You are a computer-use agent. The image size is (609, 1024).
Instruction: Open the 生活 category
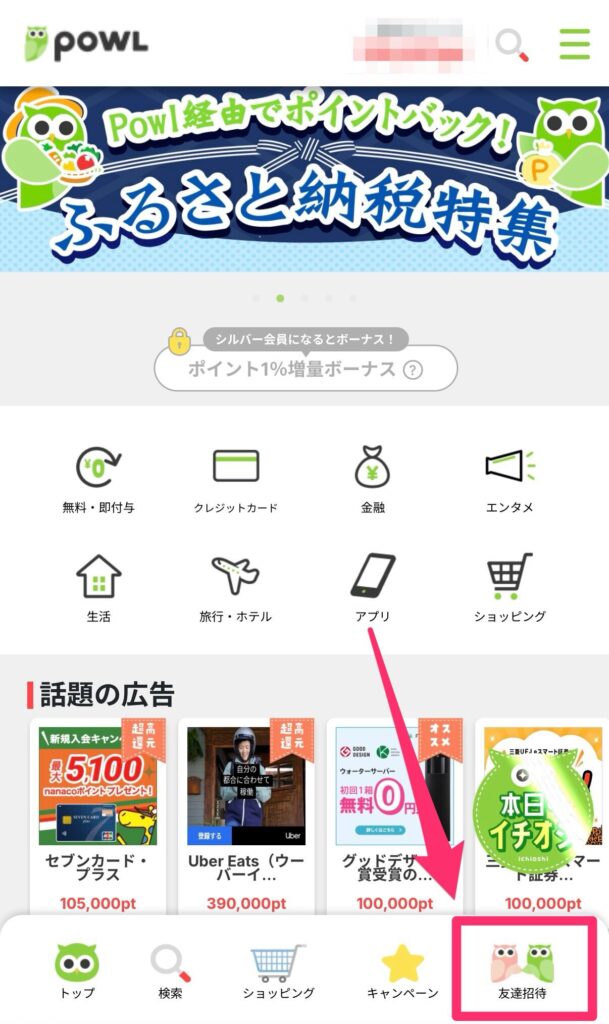(x=98, y=589)
